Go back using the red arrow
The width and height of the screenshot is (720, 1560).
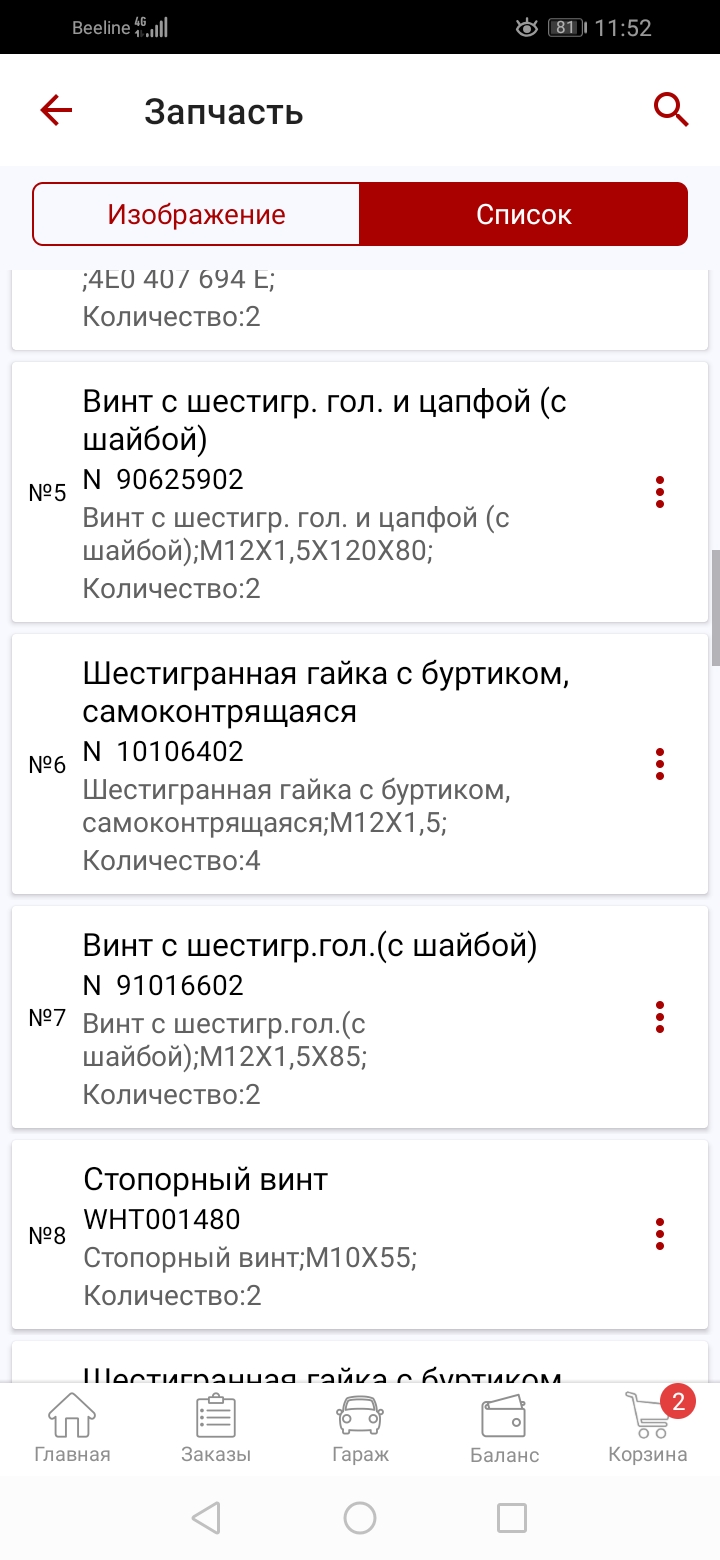(56, 110)
